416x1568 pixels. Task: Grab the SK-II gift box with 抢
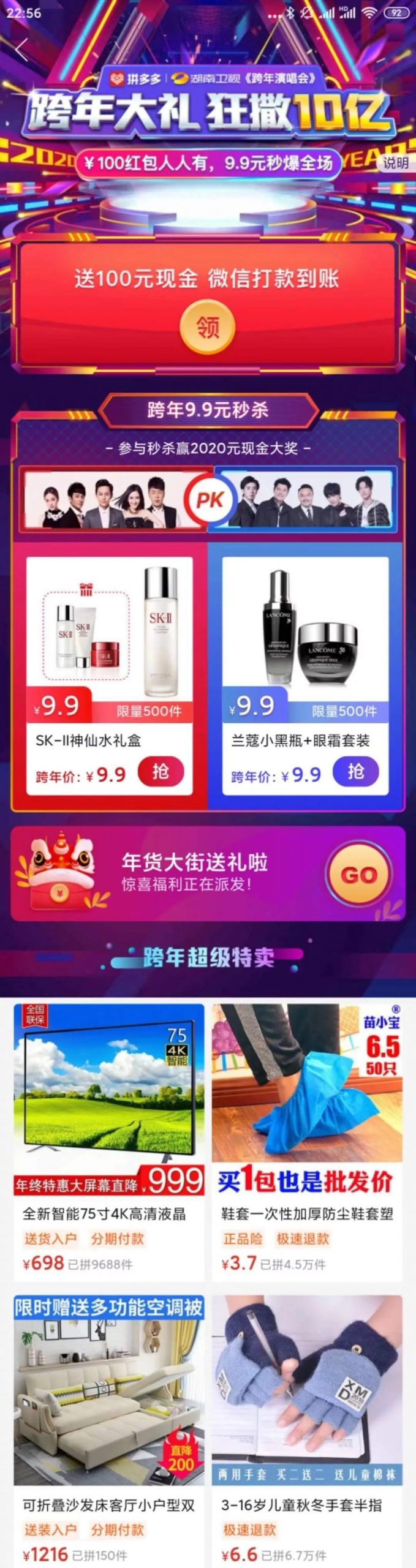point(161,772)
